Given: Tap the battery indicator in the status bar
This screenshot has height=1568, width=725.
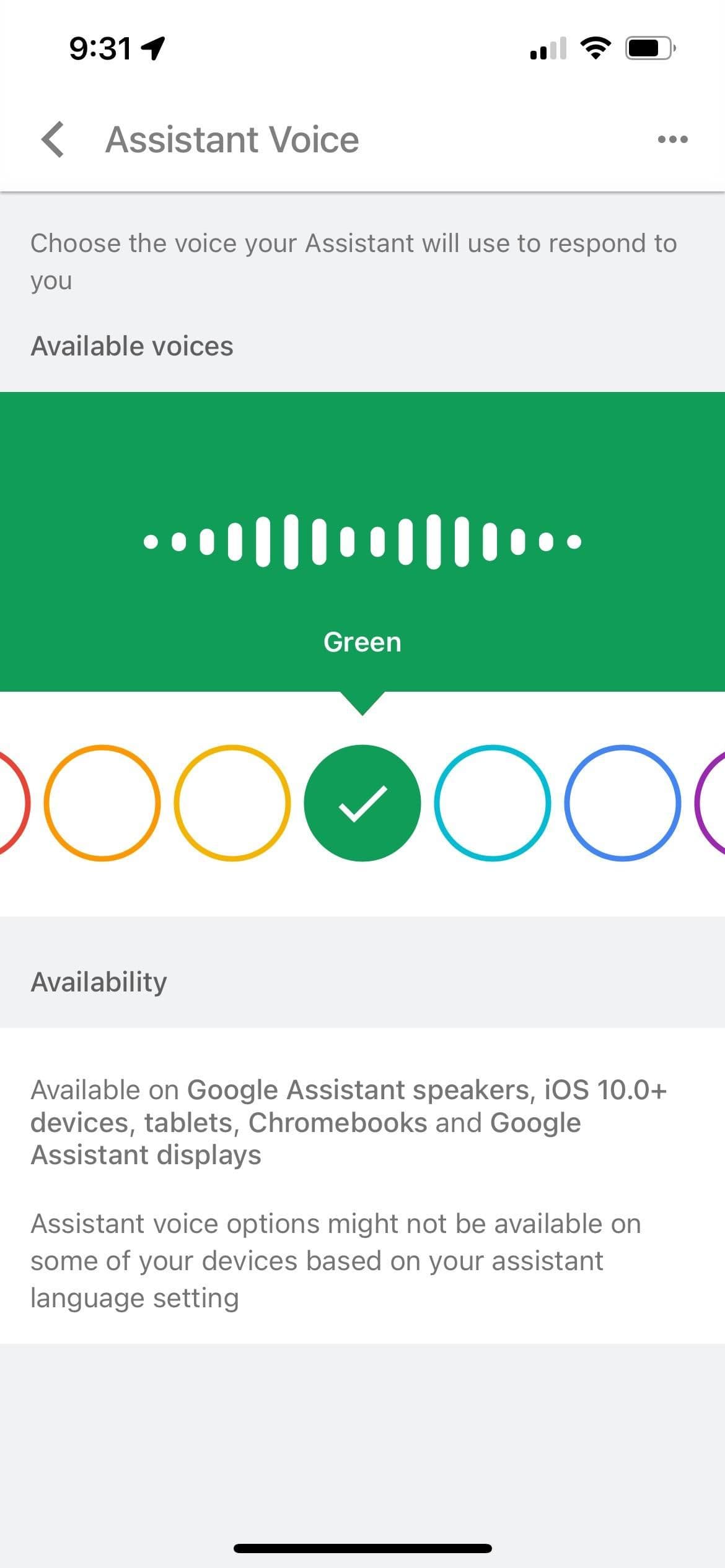Looking at the screenshot, I should pyautogui.click(x=649, y=49).
